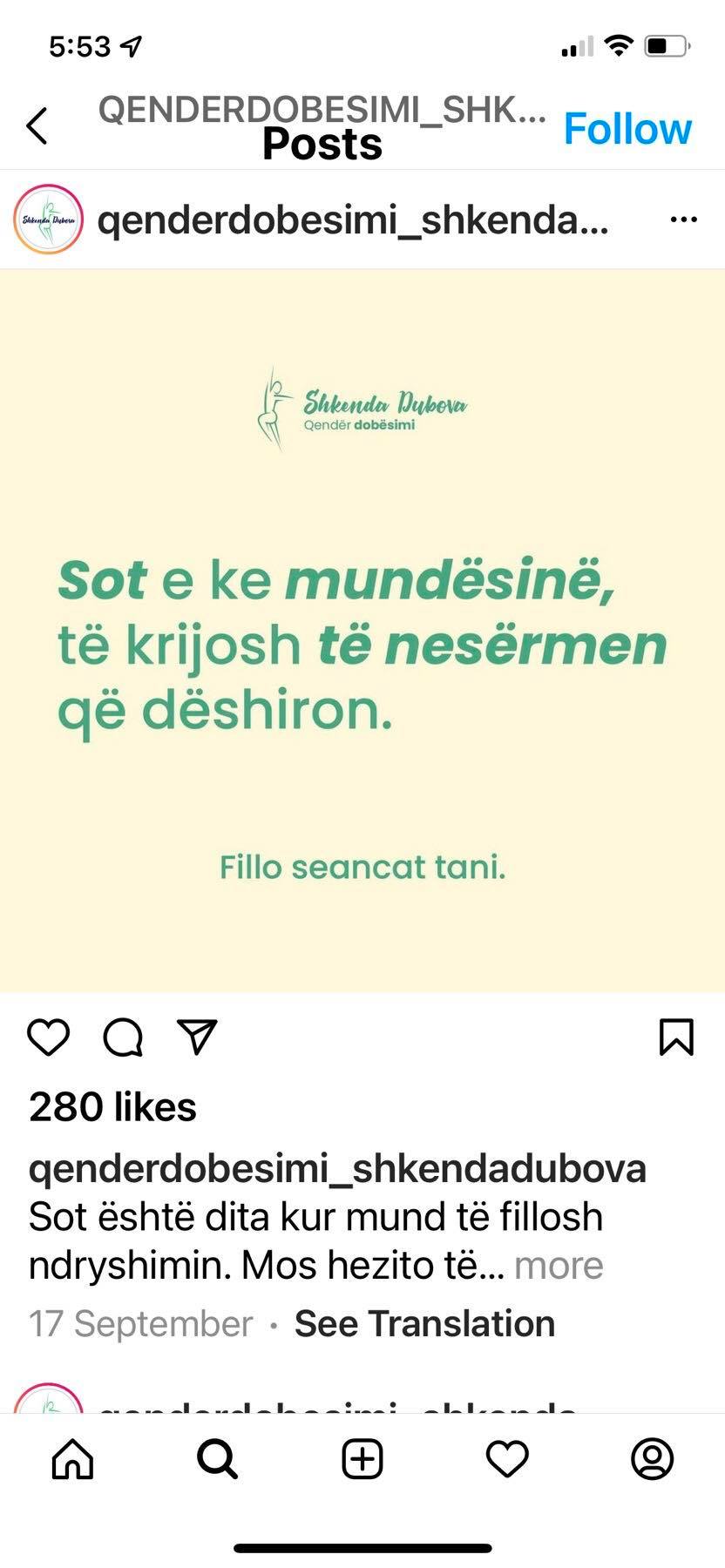Expand the caption with more
The image size is (725, 1568).
point(559,1265)
